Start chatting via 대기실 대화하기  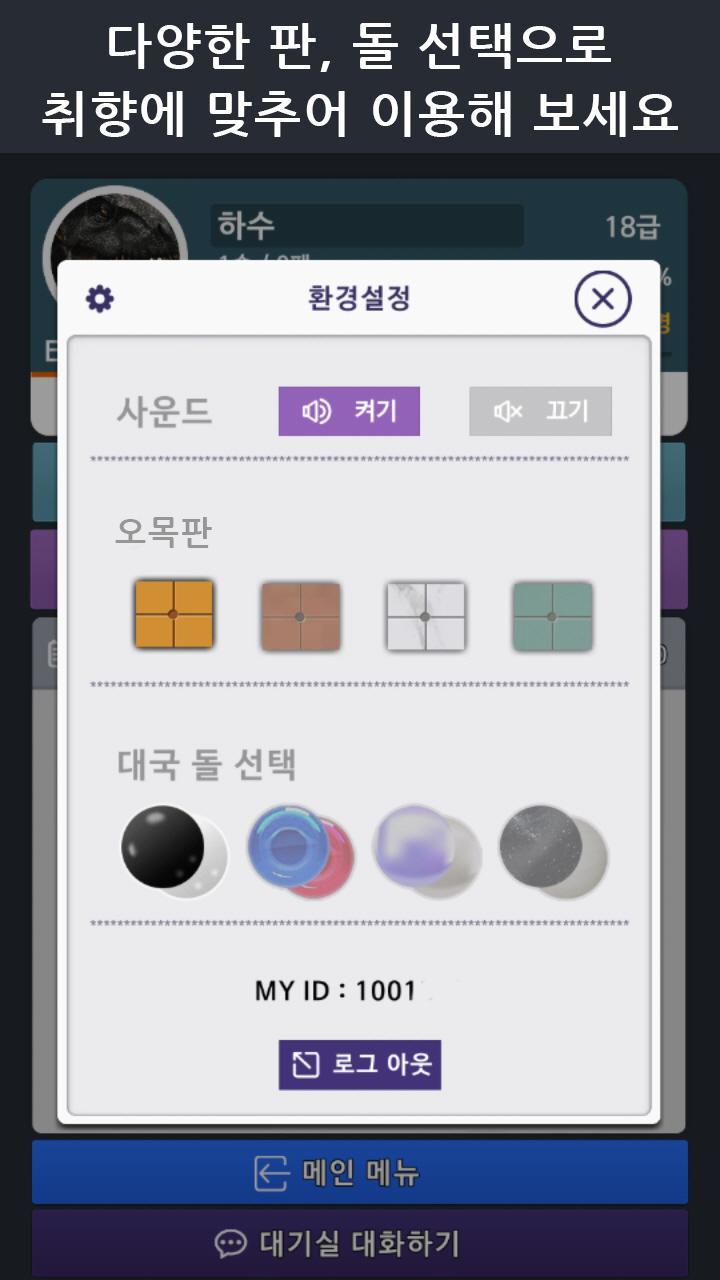pos(360,1245)
